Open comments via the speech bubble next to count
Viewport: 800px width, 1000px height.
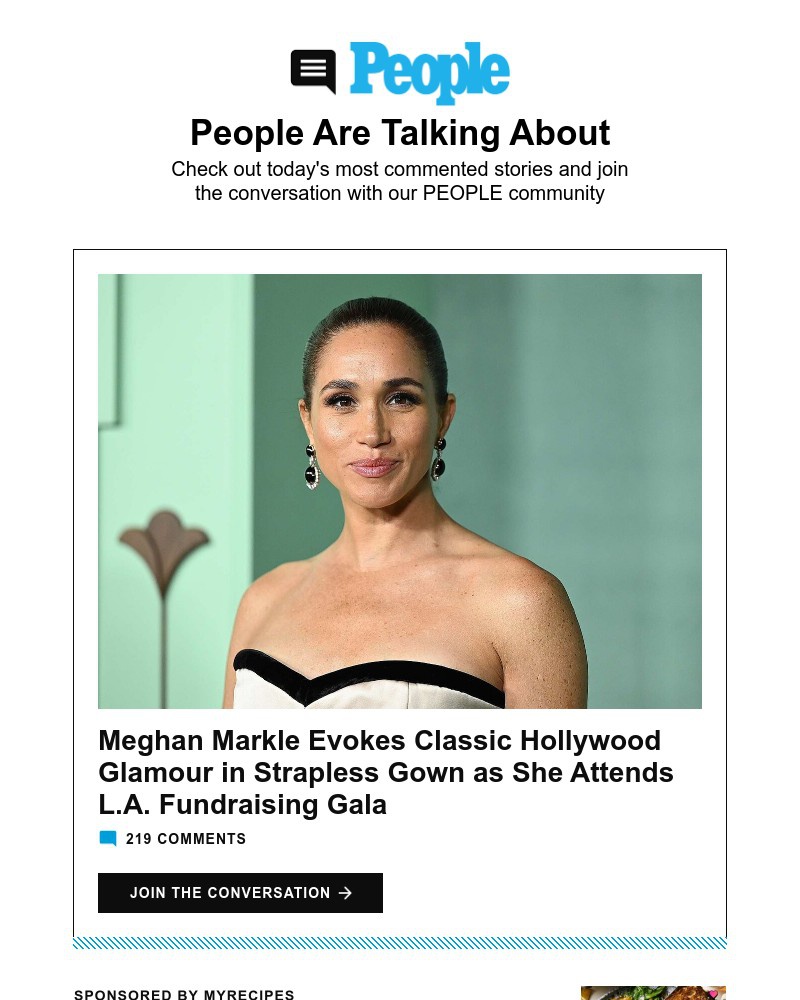pyautogui.click(x=108, y=838)
